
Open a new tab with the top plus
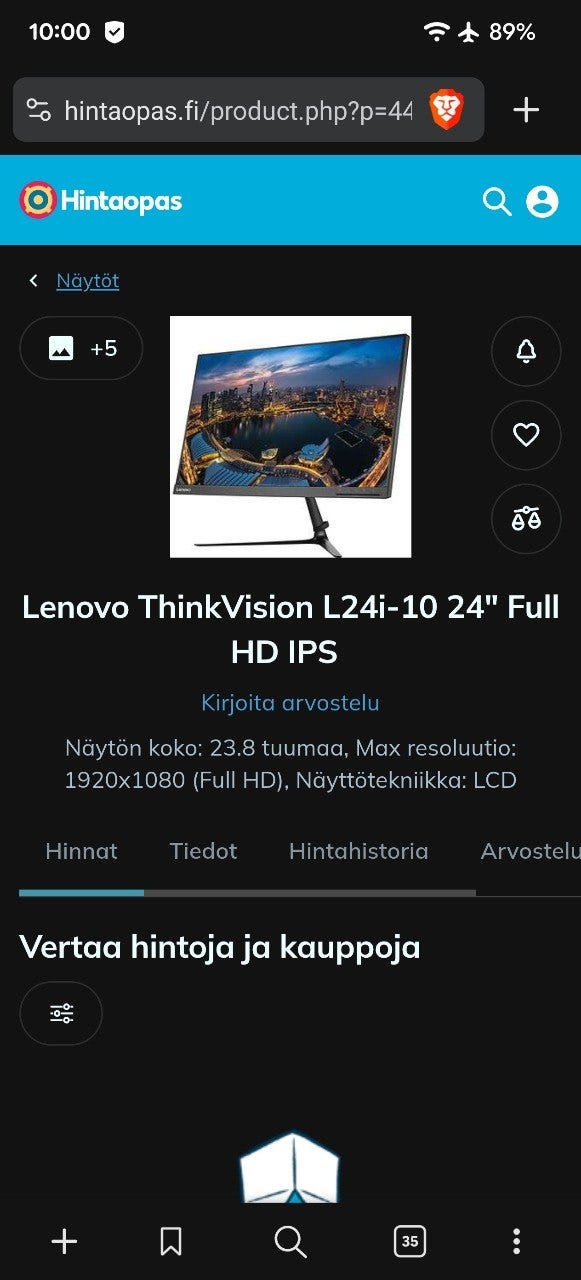click(526, 110)
